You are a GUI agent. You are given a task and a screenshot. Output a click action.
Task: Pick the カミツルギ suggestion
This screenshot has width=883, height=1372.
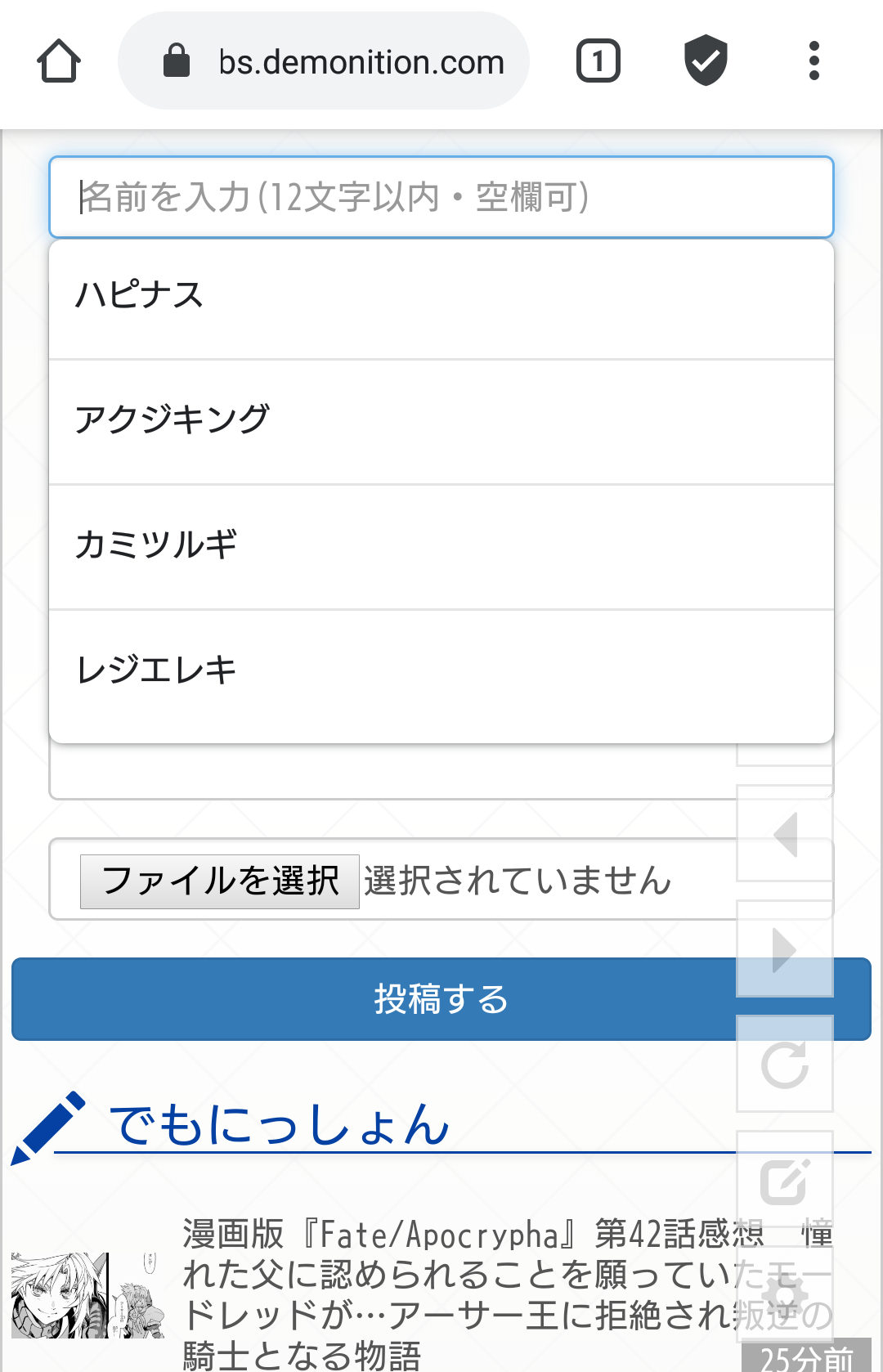pos(441,546)
